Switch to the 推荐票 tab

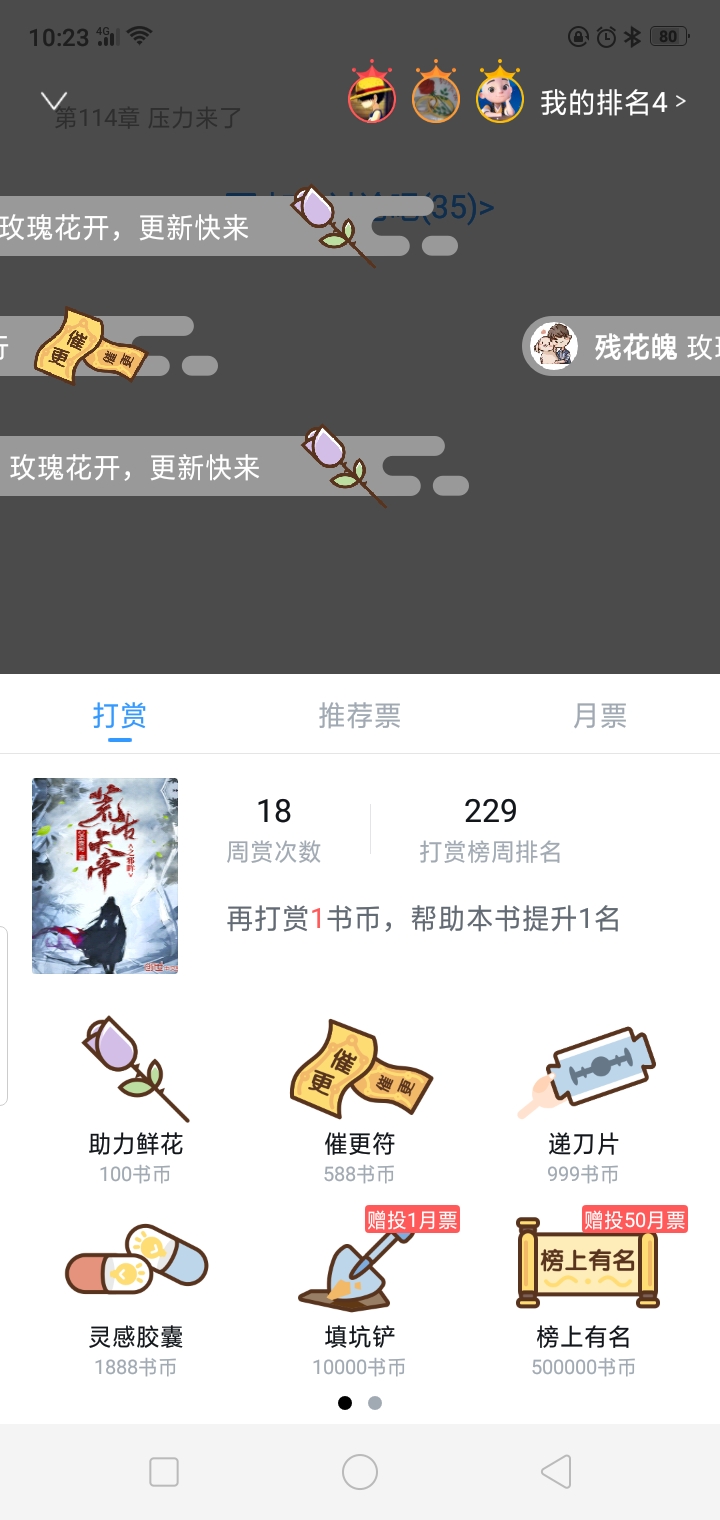[359, 716]
